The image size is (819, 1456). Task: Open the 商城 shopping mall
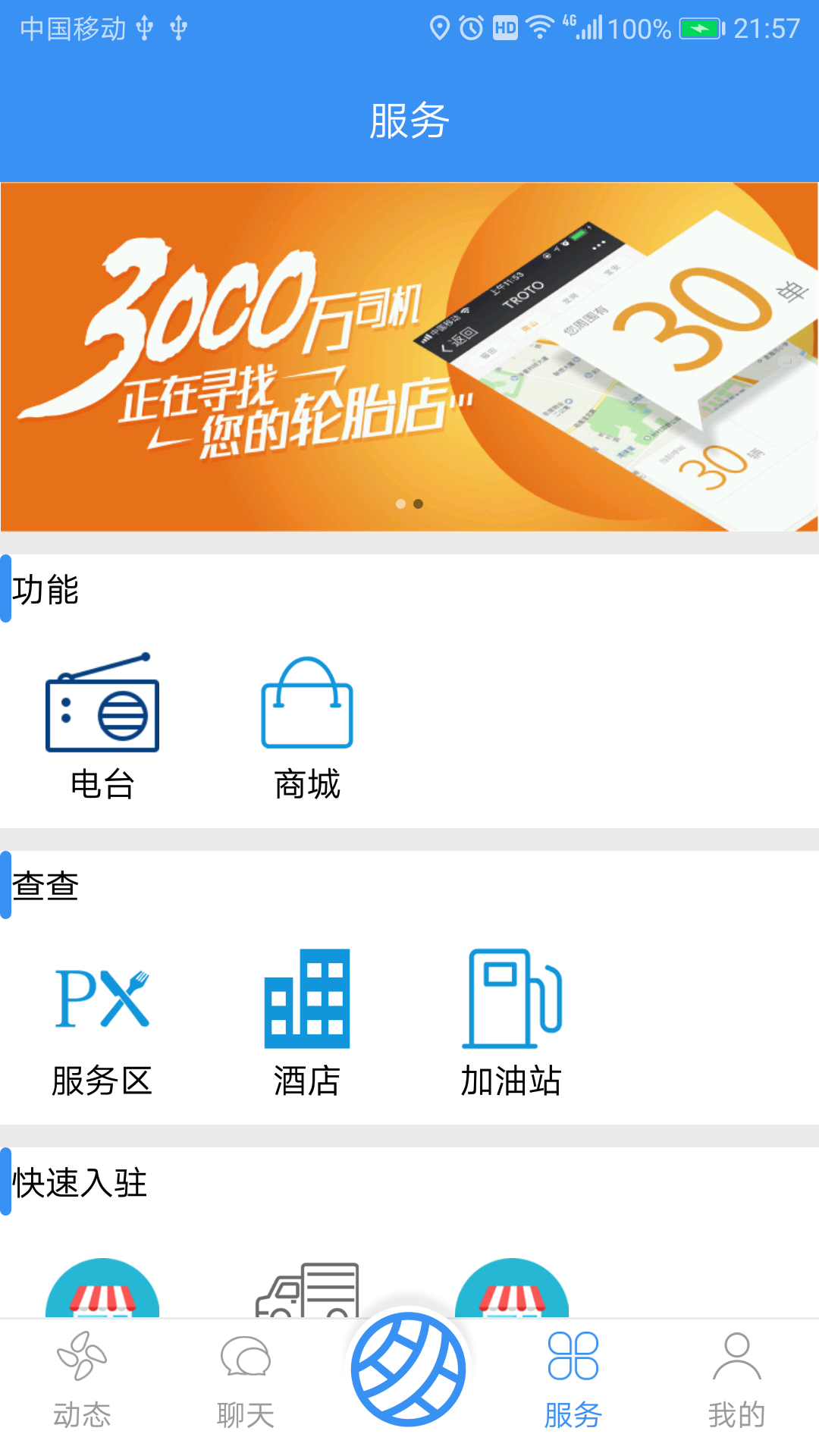click(x=307, y=724)
